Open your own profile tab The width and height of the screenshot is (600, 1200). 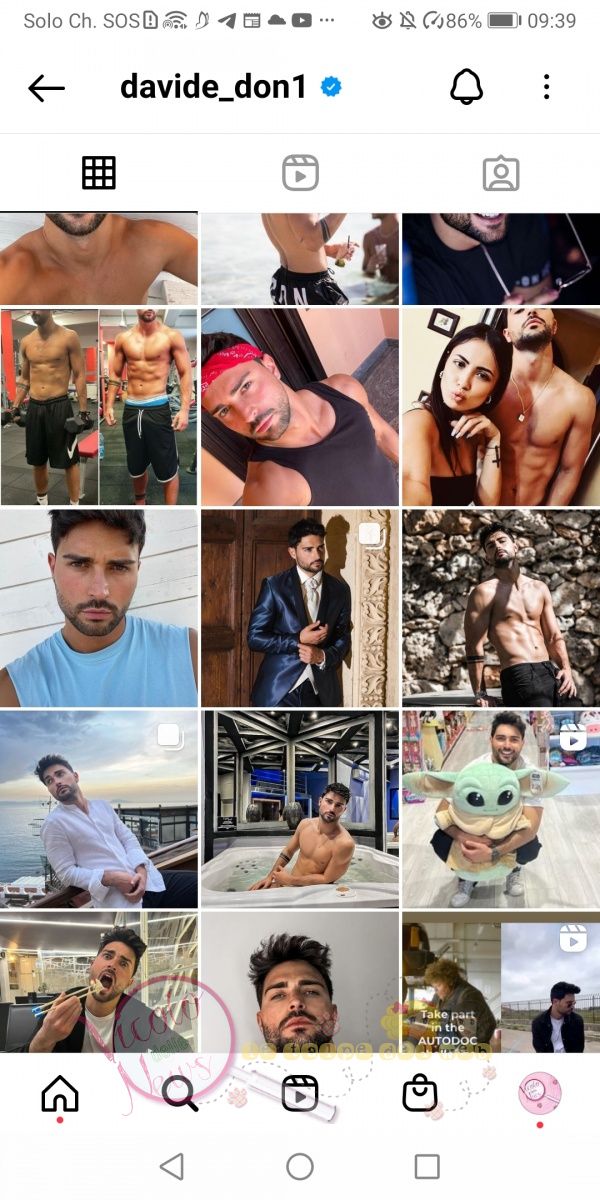540,1093
